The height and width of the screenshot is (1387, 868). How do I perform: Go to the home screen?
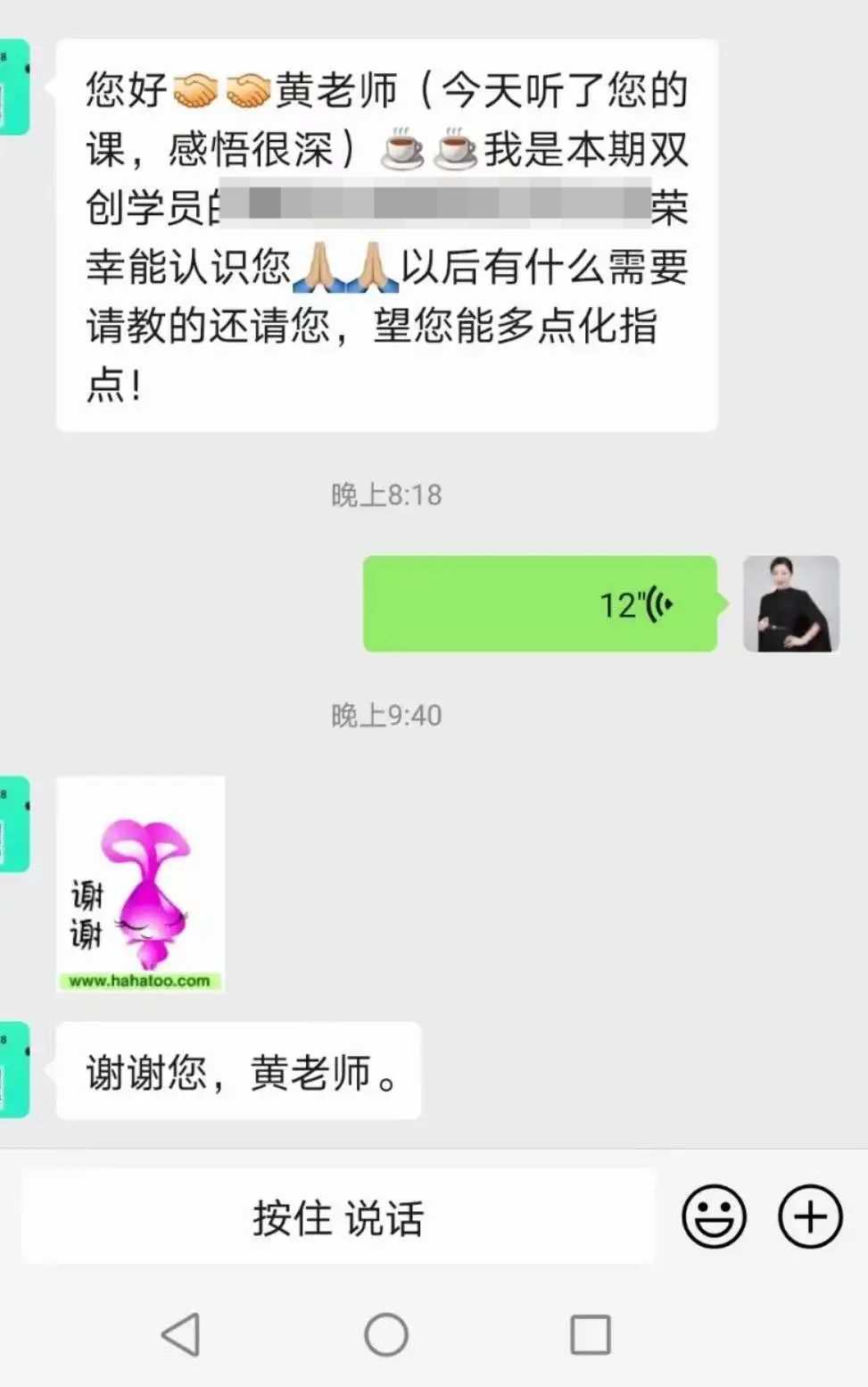pos(386,1335)
